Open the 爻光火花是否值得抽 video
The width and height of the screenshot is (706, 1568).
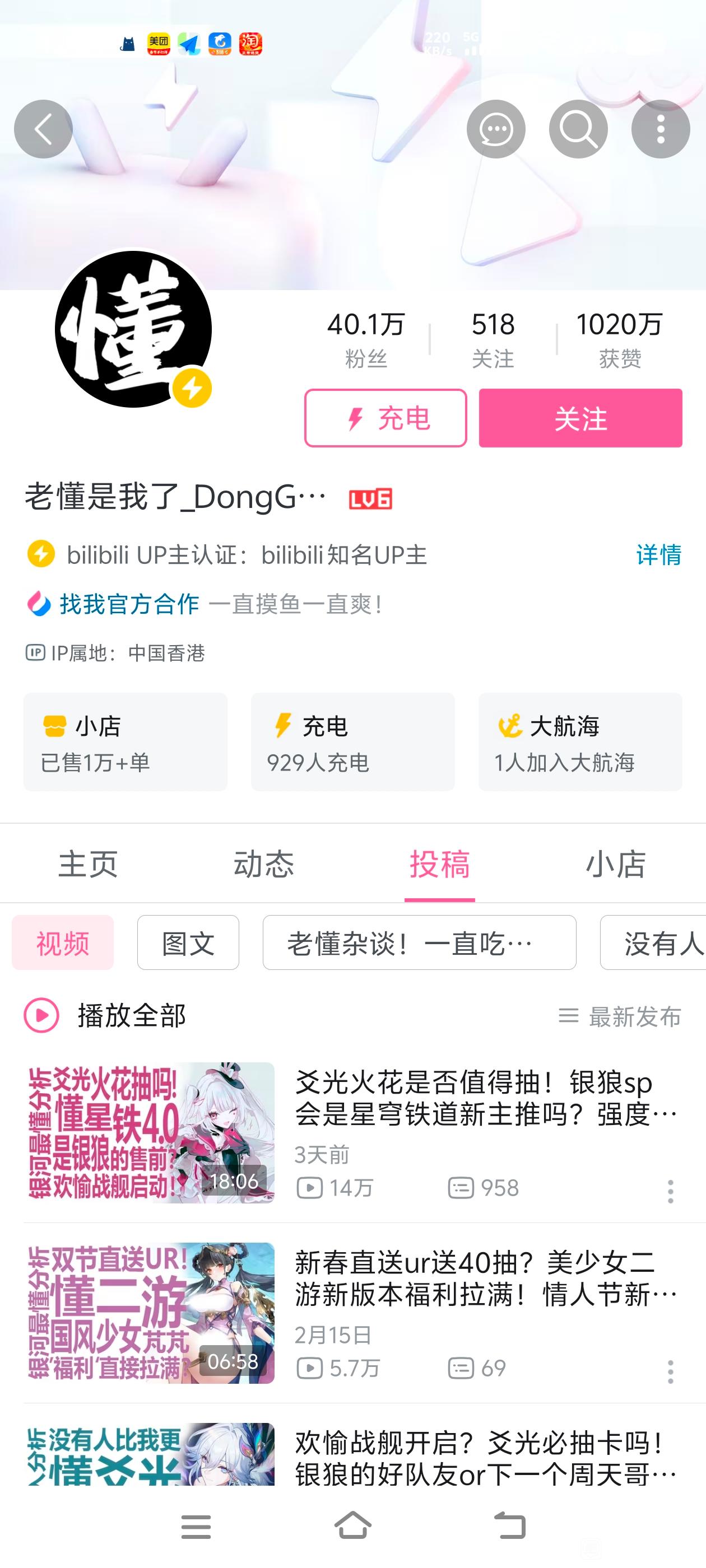485,1099
